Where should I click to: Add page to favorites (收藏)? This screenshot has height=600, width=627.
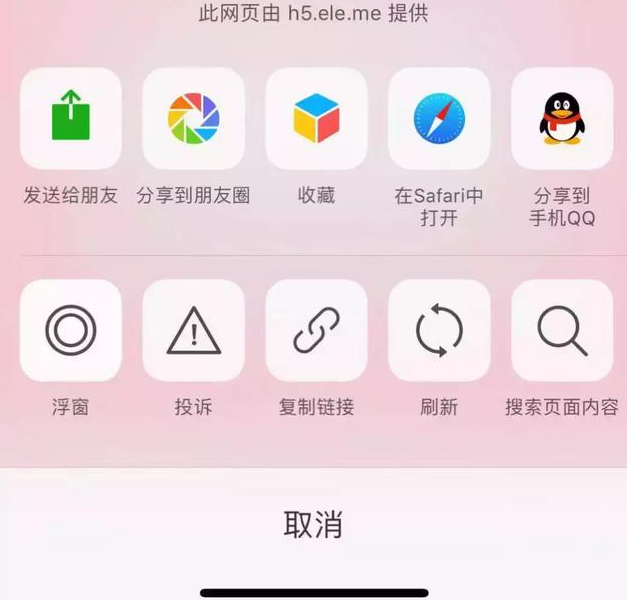pos(316,118)
